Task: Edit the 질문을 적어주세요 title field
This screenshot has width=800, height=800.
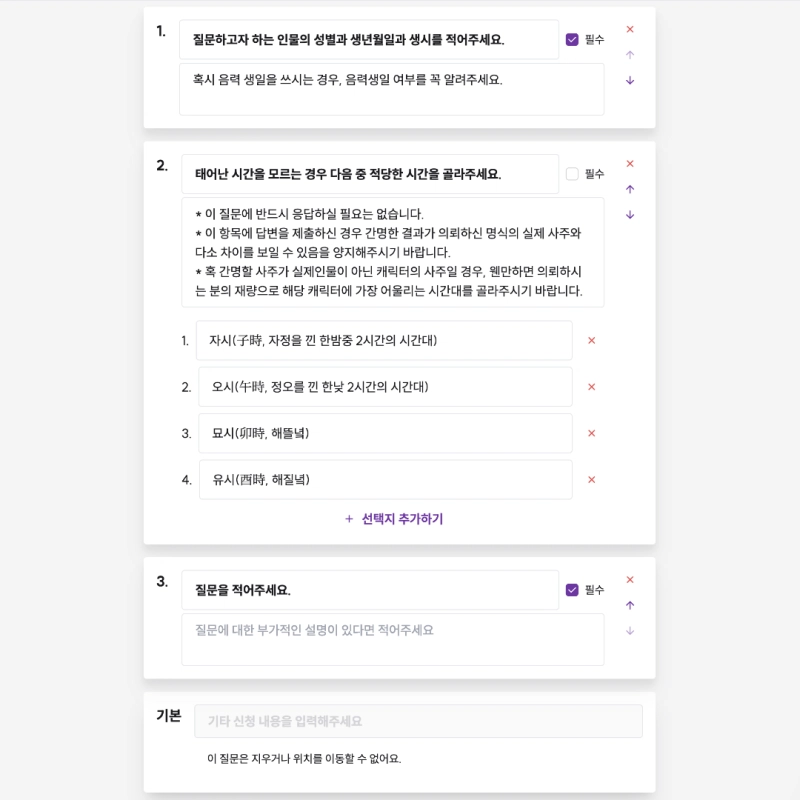Action: coord(369,590)
